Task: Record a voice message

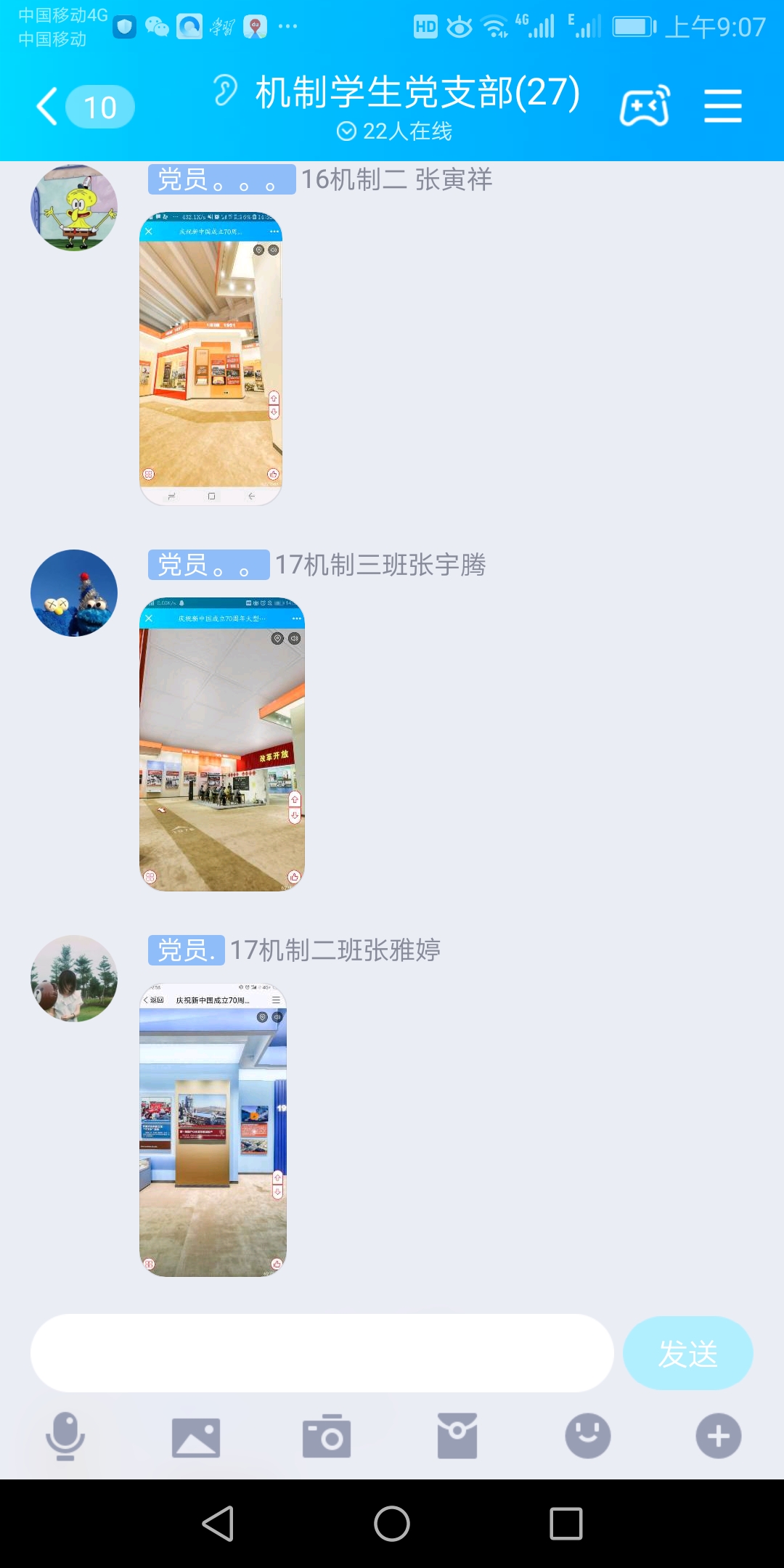Action: pyautogui.click(x=65, y=1436)
